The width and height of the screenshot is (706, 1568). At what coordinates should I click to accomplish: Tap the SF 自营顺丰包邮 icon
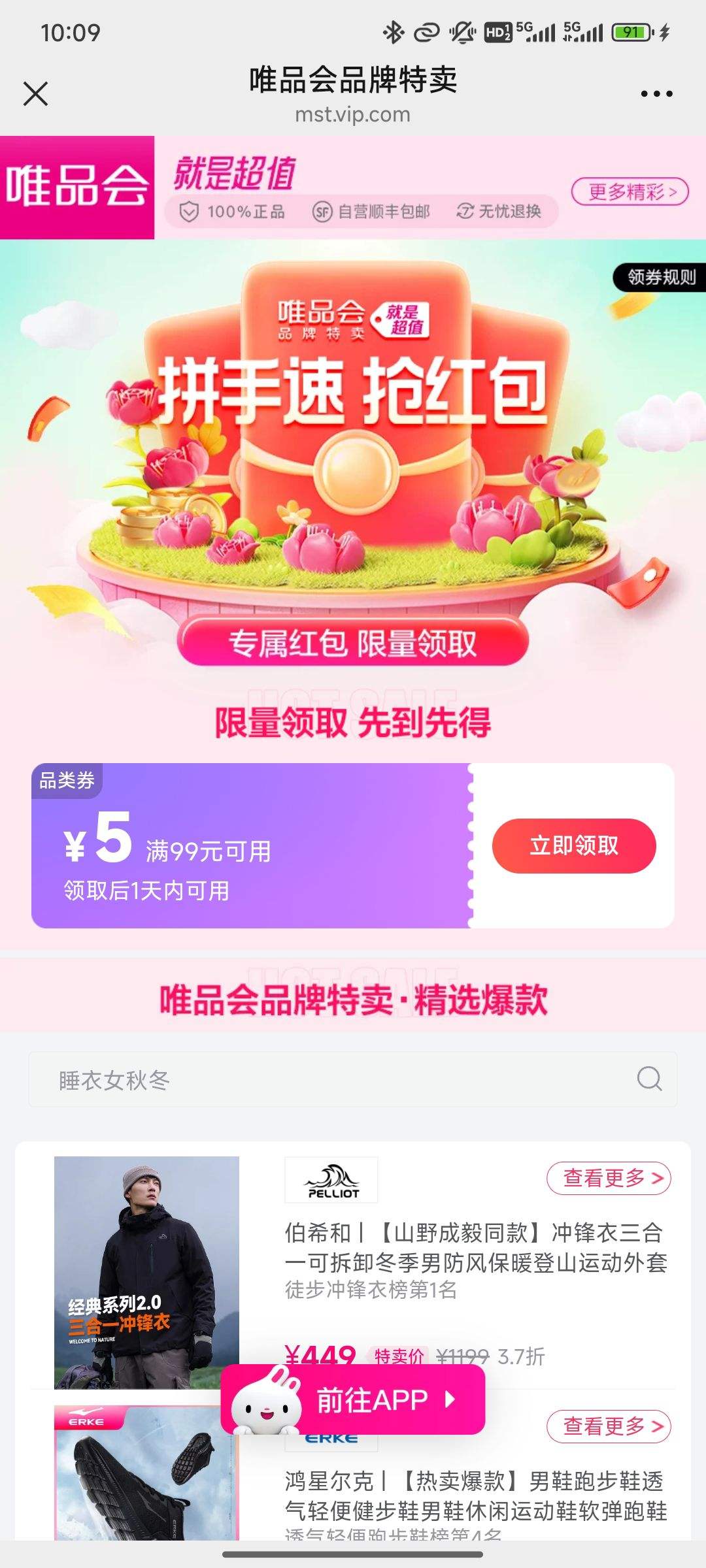click(324, 212)
